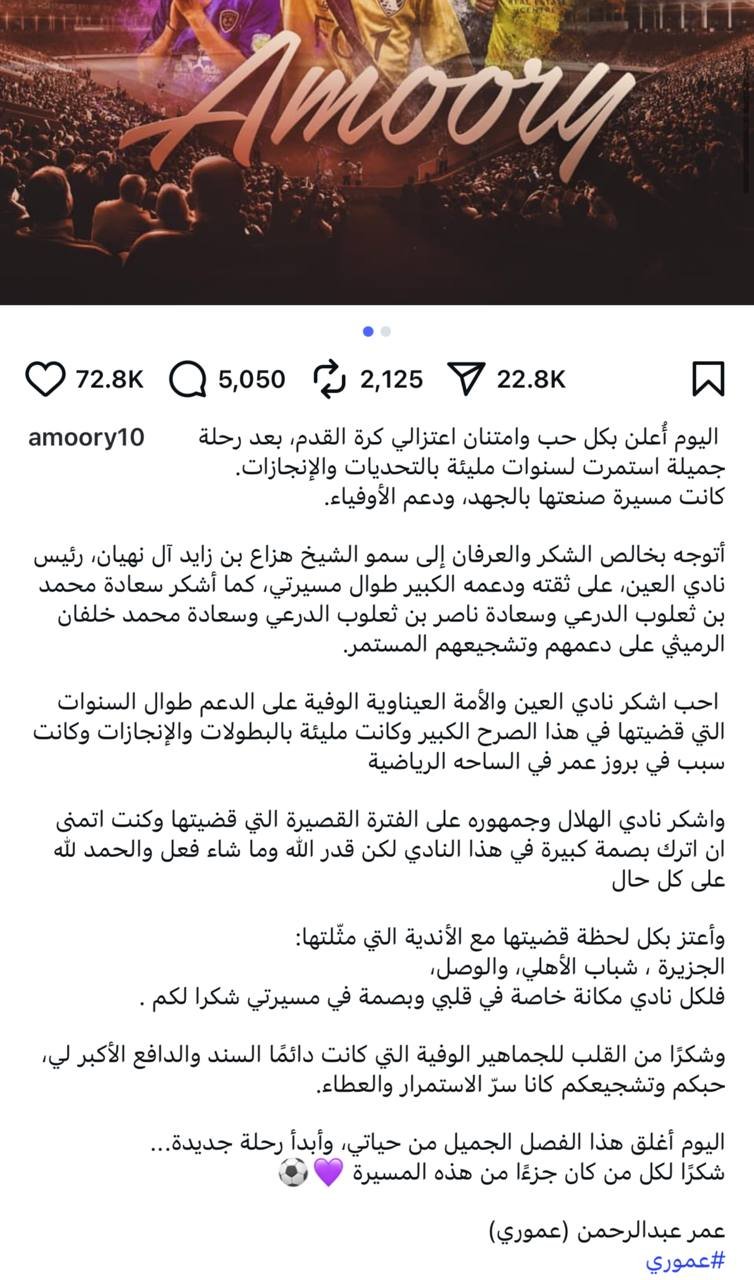Go to the second image dot
The width and height of the screenshot is (754, 1280).
point(386,331)
